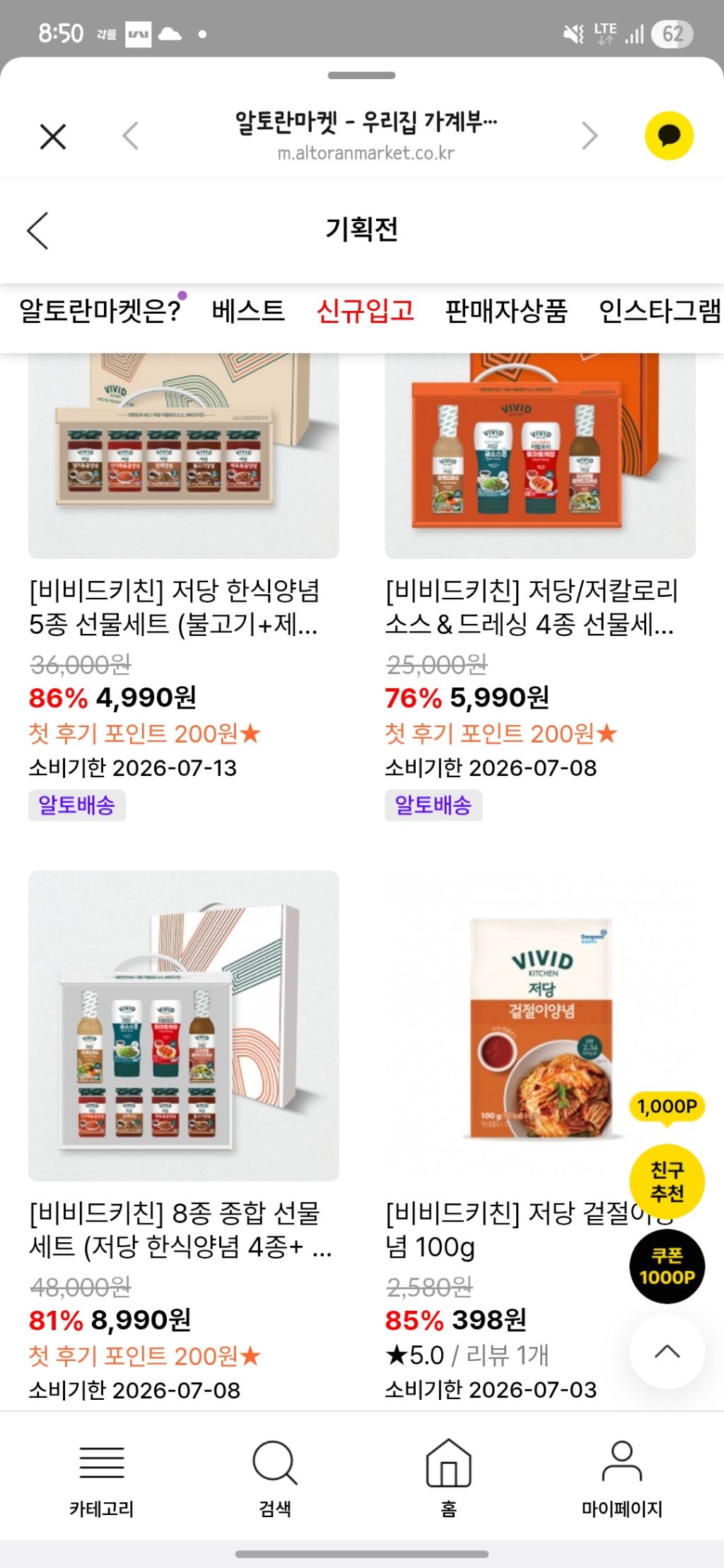Screen dimensions: 724x1568
Task: Go forward to next browser page
Action: click(589, 136)
